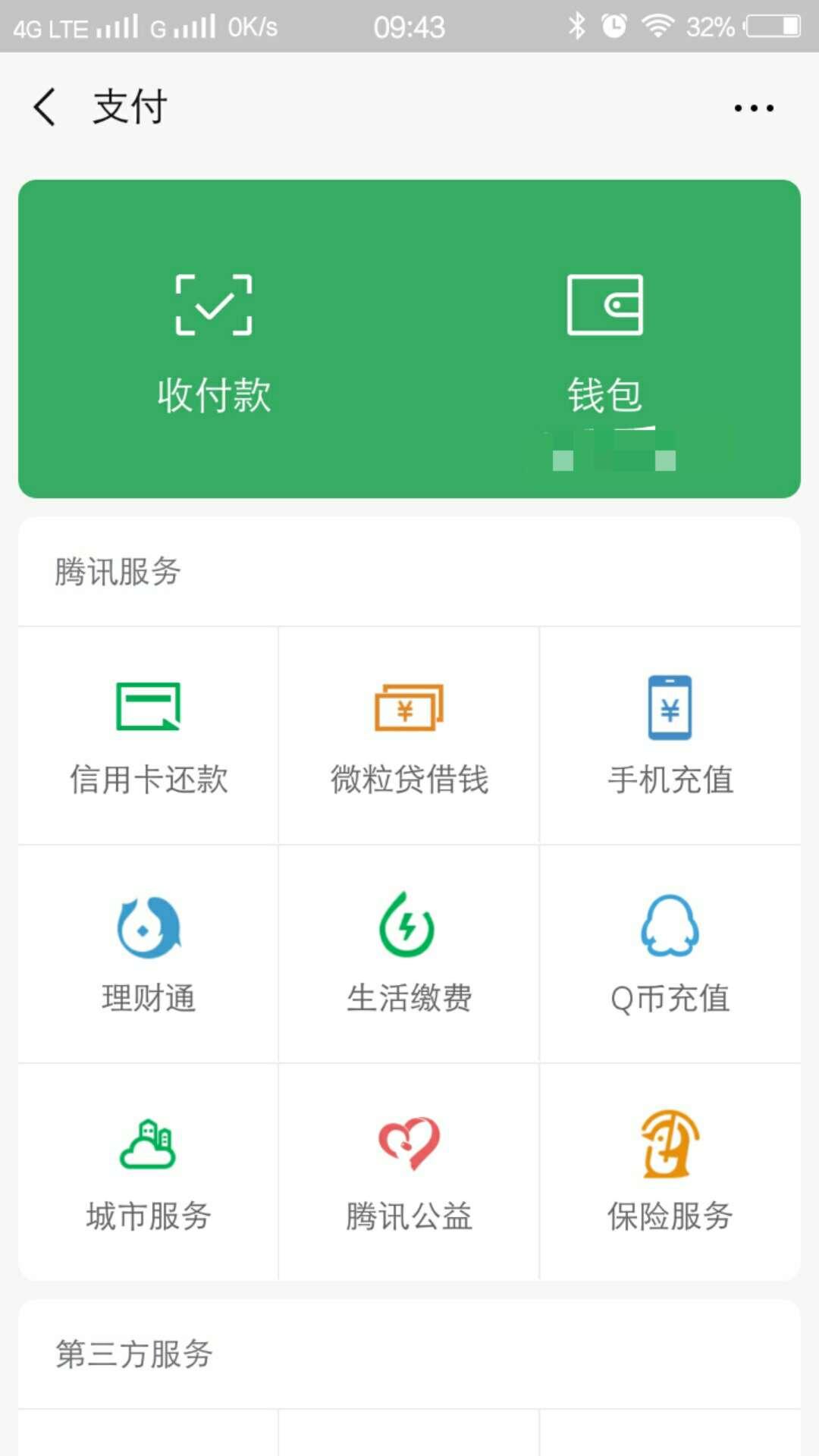Open the 钱包 wallet
Image resolution: width=819 pixels, height=1456 pixels.
click(x=605, y=343)
